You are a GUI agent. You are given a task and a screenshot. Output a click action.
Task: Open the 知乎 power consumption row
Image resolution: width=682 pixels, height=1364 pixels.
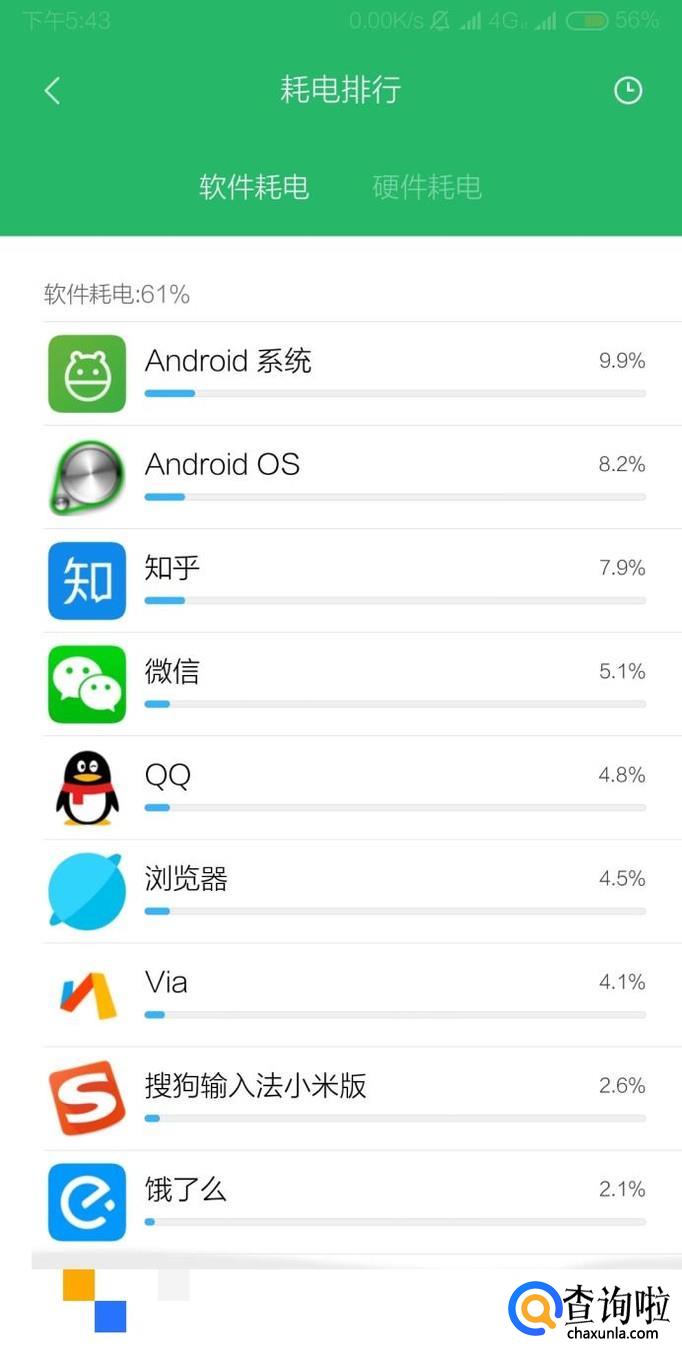pyautogui.click(x=360, y=581)
